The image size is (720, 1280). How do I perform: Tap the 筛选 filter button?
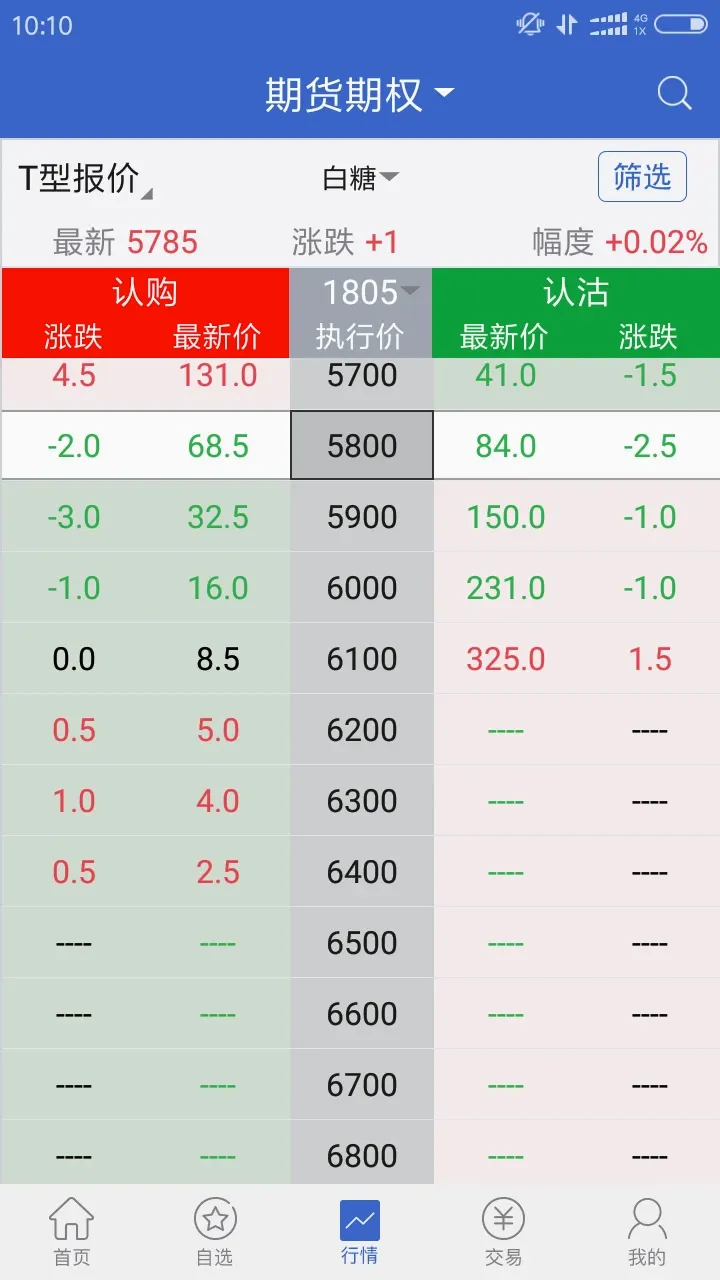pos(642,177)
